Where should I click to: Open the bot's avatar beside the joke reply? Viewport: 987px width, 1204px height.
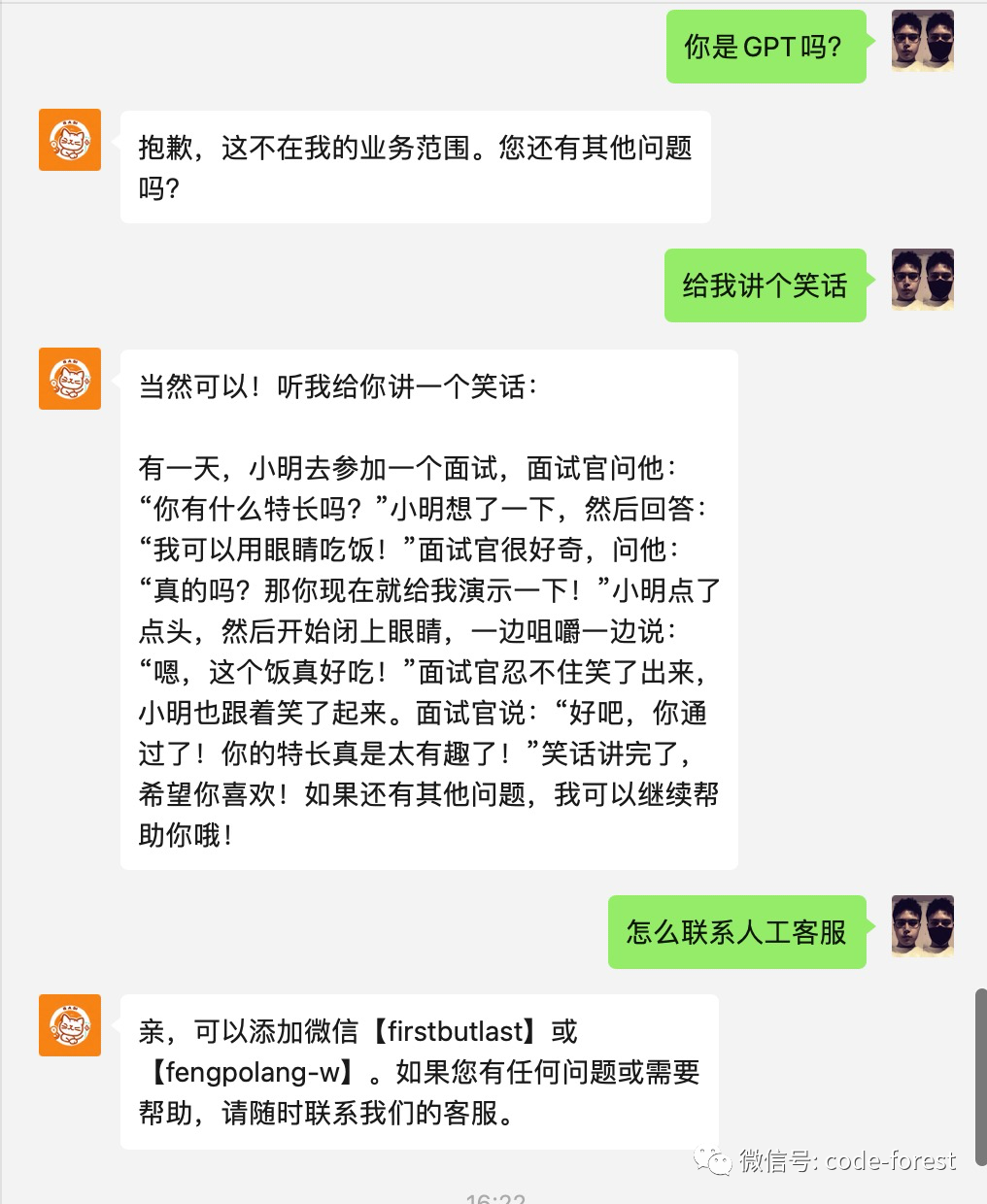tap(70, 379)
